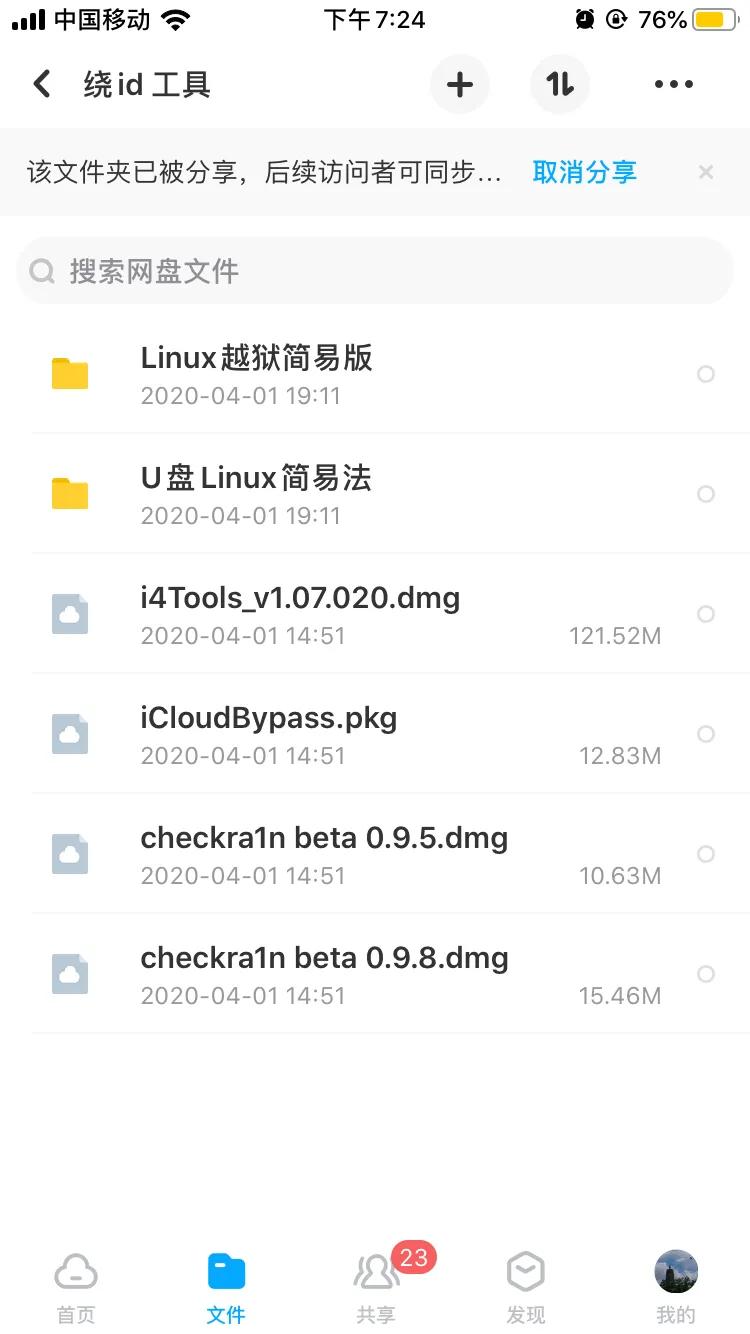Tap the plus icon to upload files
Screen dimensions: 750x1334
click(x=459, y=84)
